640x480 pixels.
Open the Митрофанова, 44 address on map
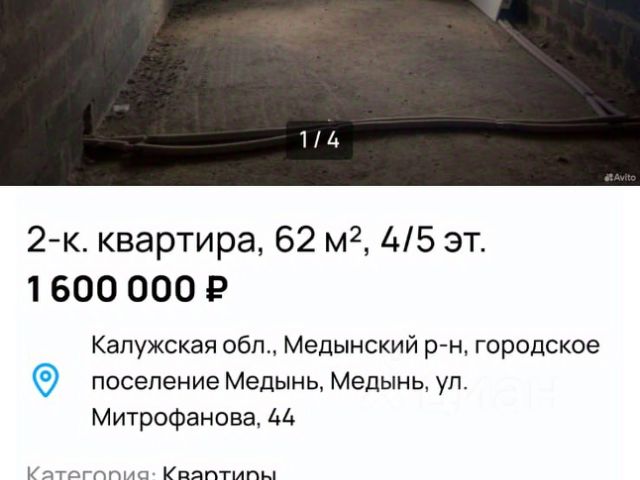345,381
